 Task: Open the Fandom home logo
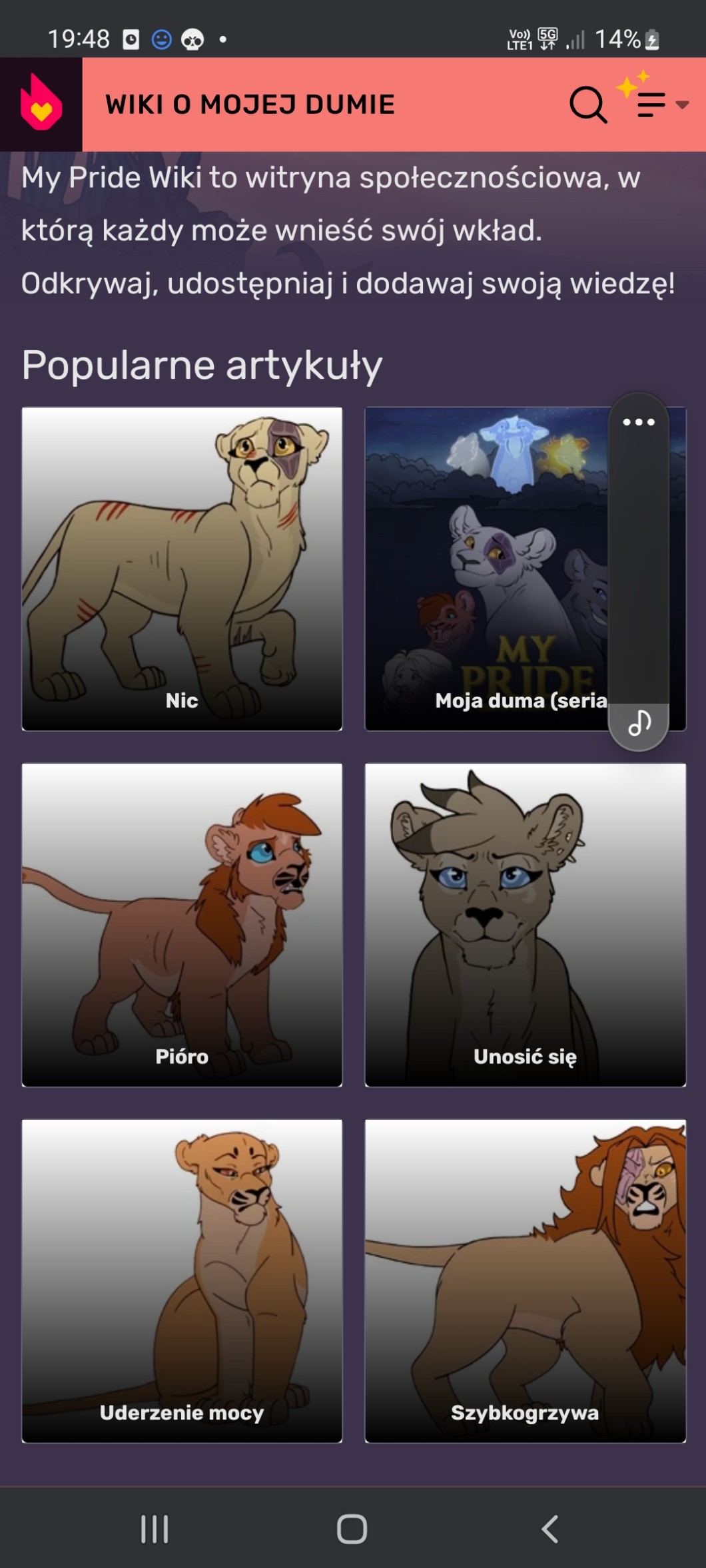click(x=41, y=105)
